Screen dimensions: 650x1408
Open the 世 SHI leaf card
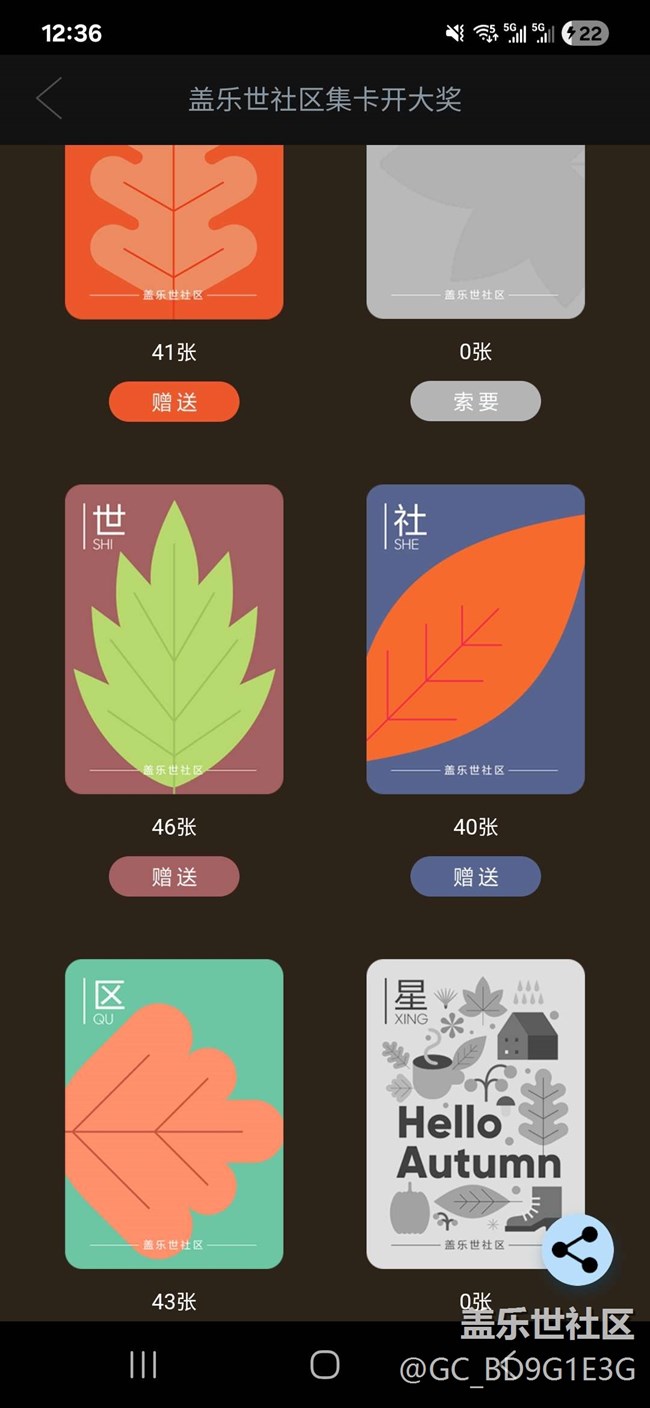pos(174,639)
